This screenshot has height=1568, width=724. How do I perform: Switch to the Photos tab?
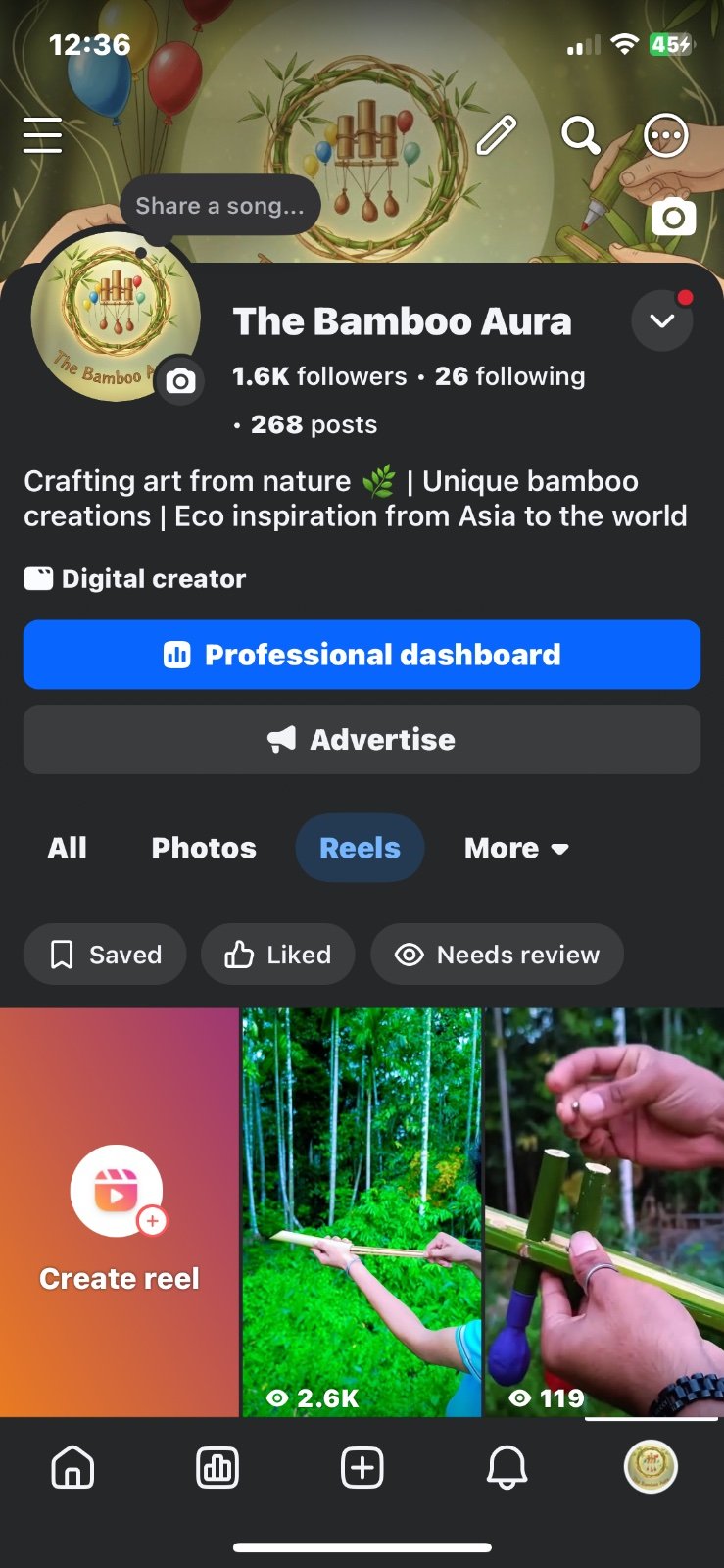pos(204,848)
